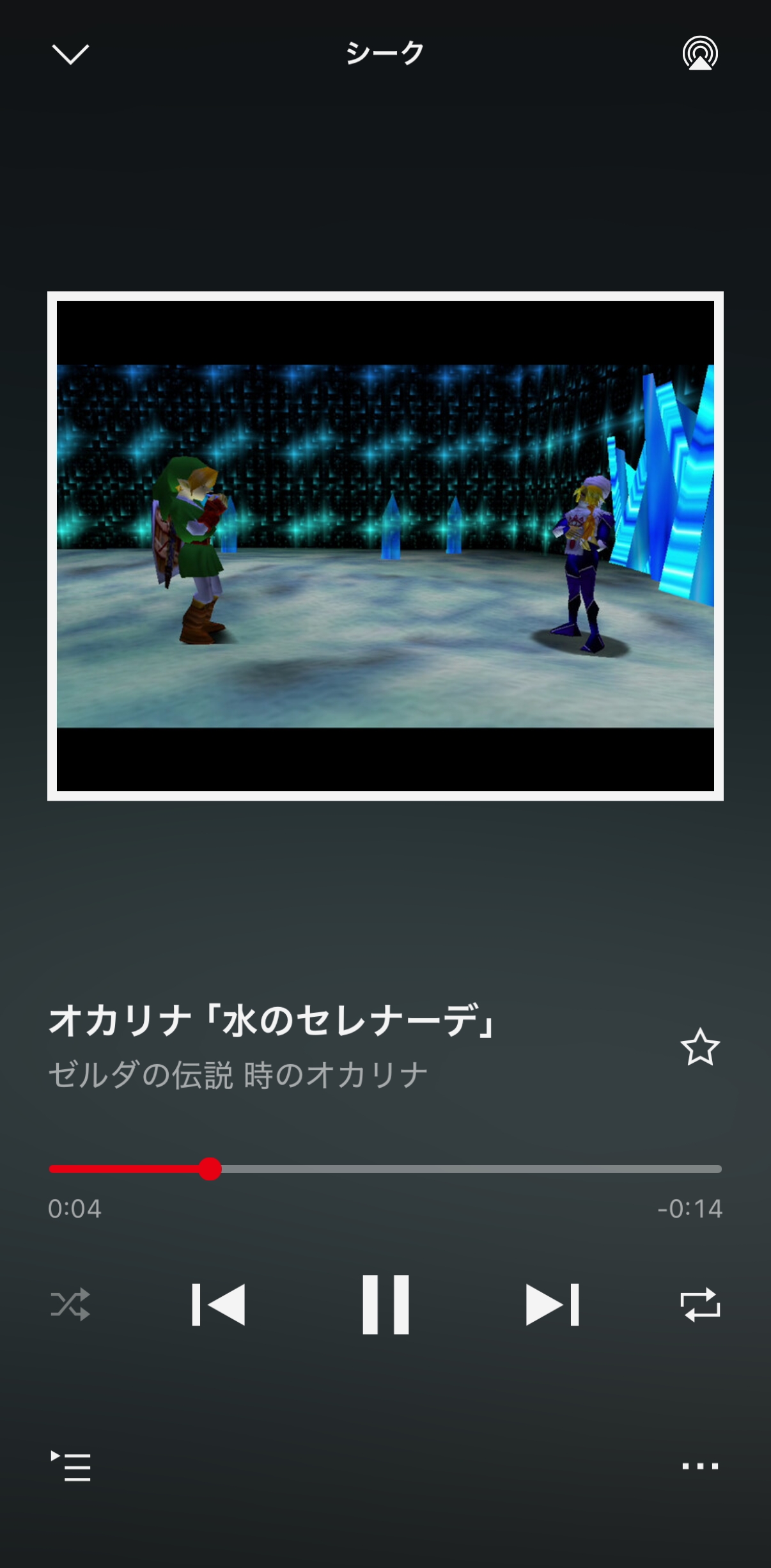Image resolution: width=771 pixels, height=1568 pixels.
Task: Open the three-dot more options menu
Action: click(700, 1466)
